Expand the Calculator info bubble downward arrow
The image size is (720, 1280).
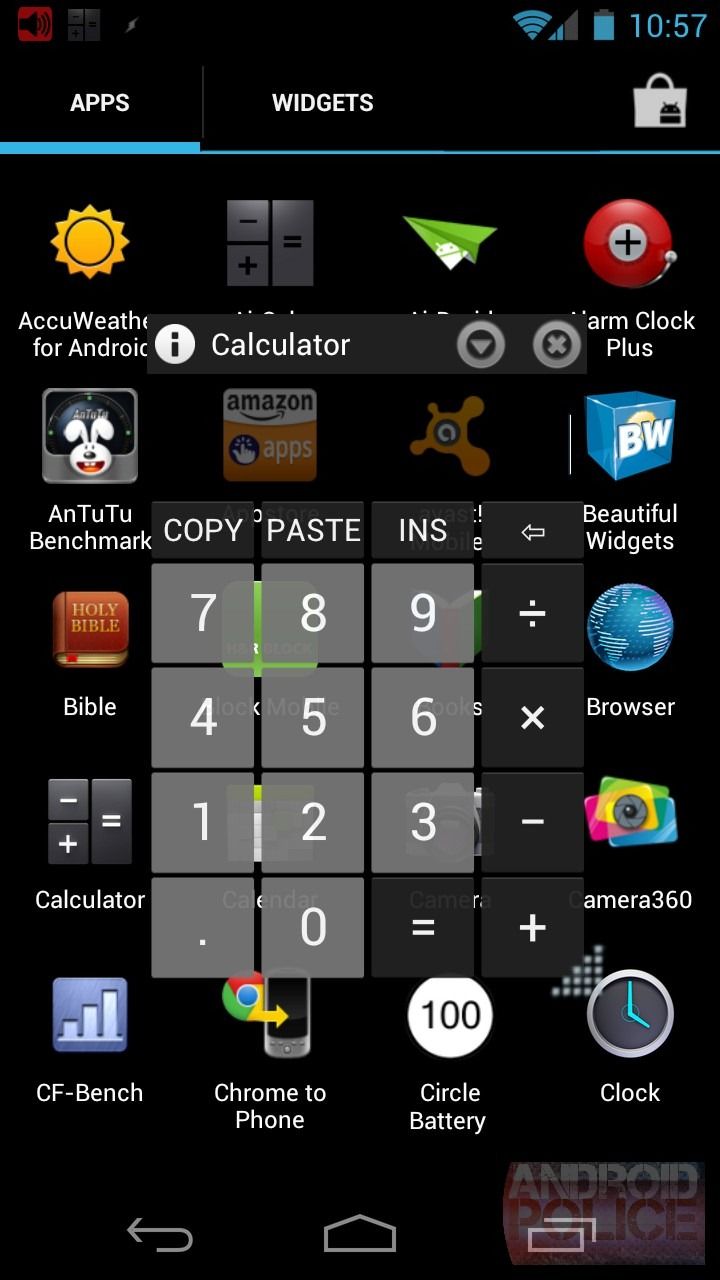click(x=481, y=344)
